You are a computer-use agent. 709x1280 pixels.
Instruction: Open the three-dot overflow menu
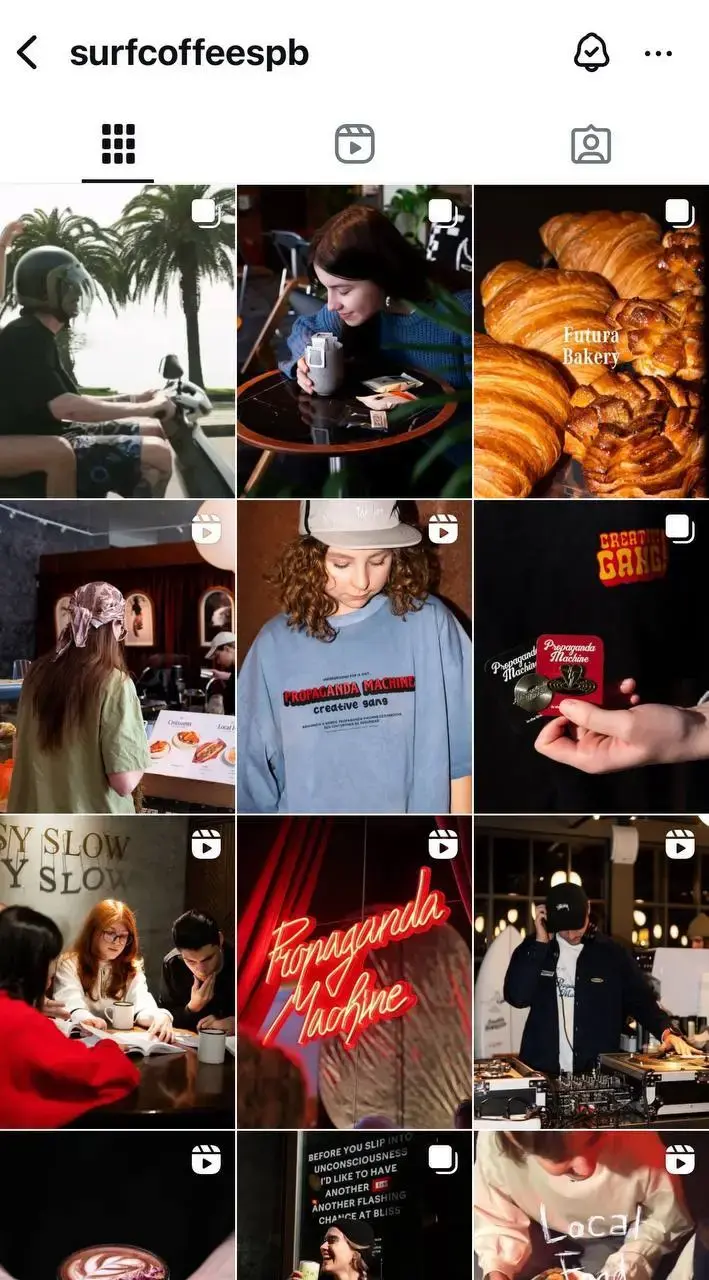(x=658, y=53)
